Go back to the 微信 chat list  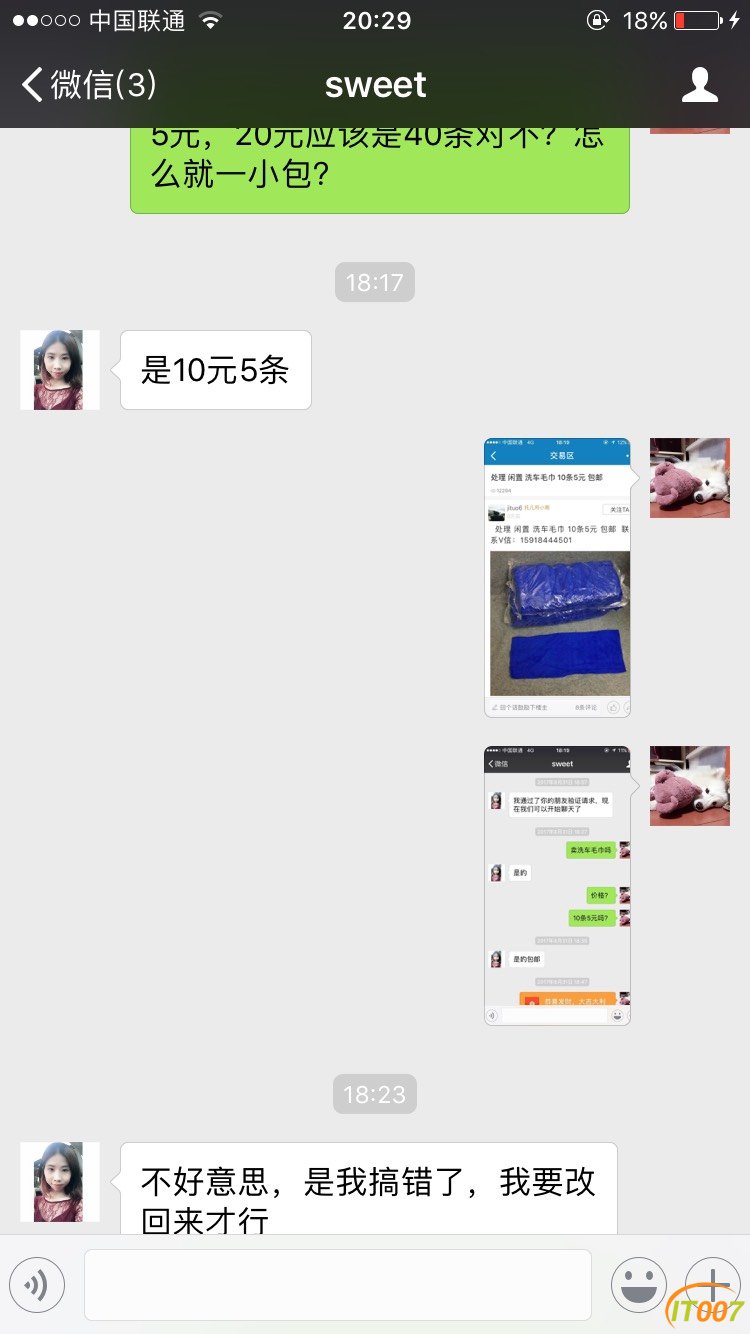88,85
